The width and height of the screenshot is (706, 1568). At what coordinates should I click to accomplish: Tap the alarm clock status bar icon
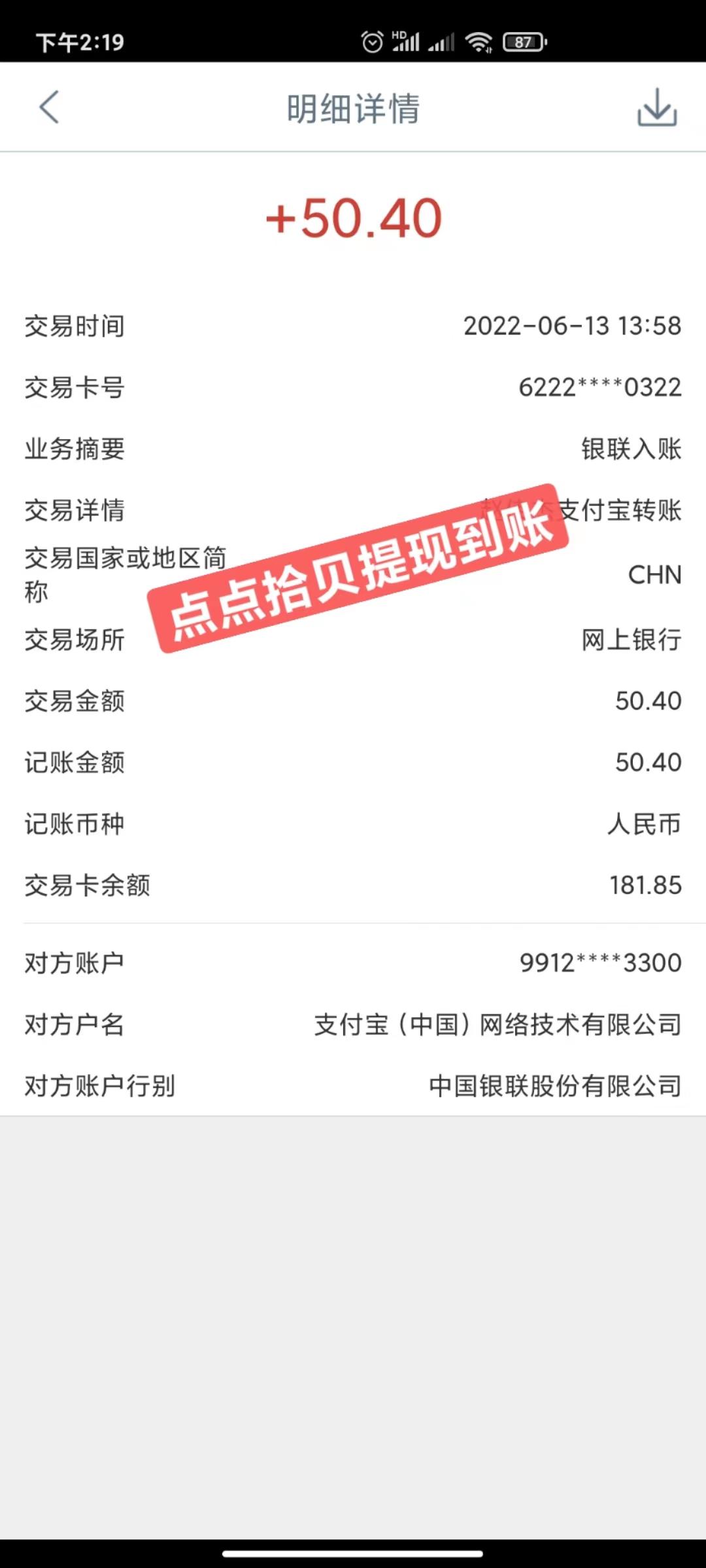[x=371, y=41]
